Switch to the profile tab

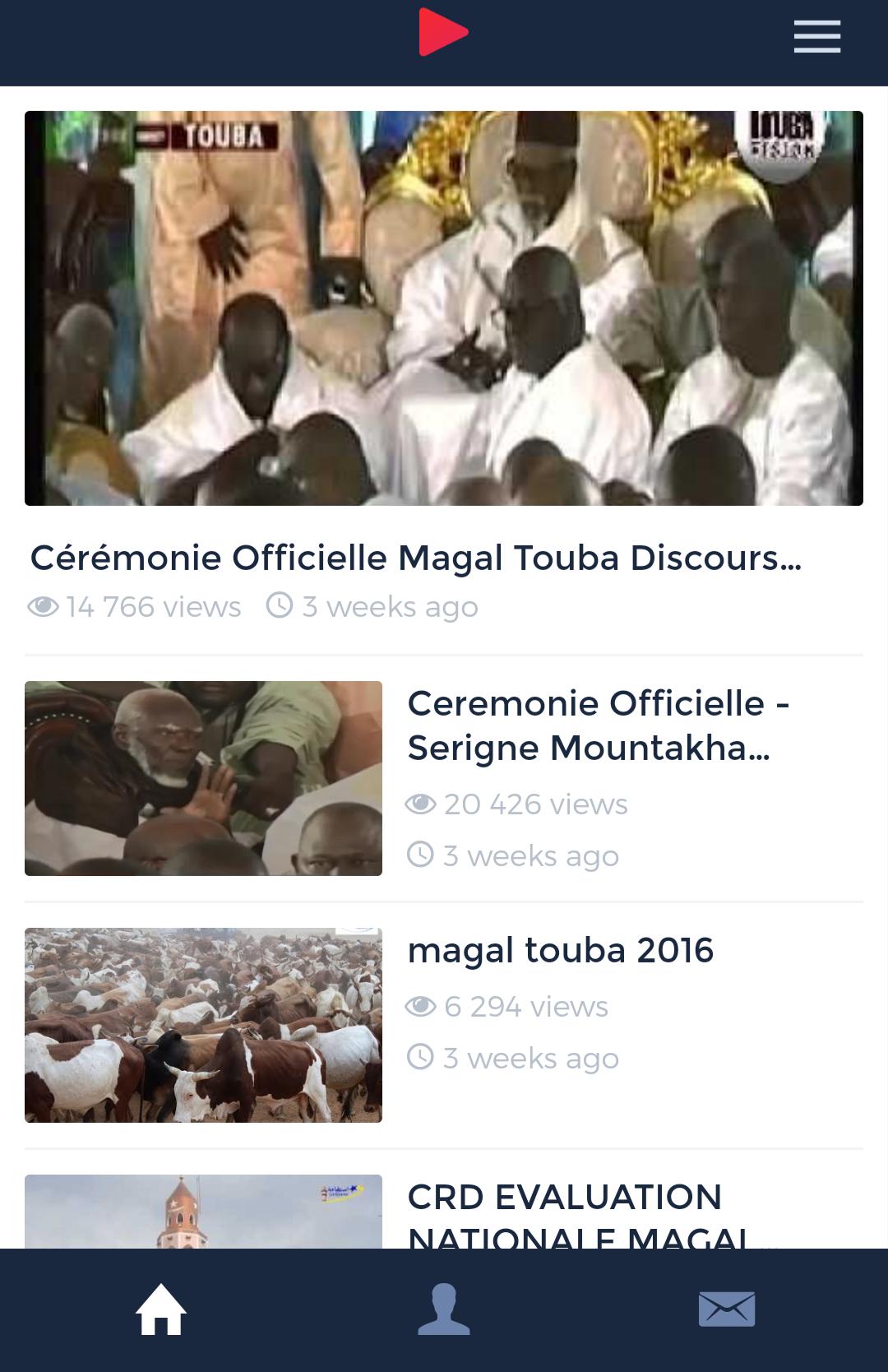pos(444,1309)
